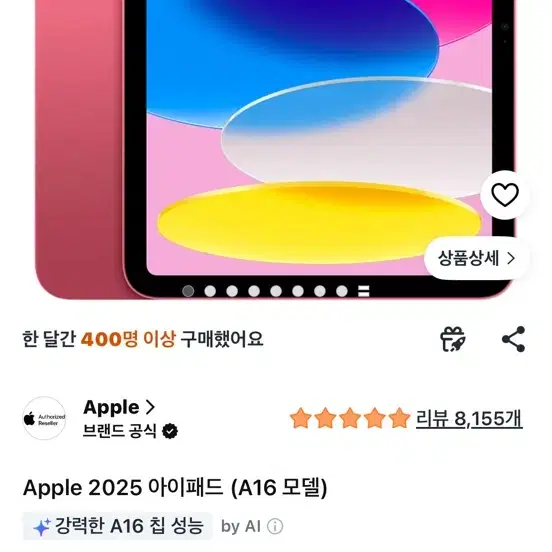552x552 pixels.
Task: View the 8,155 reviews
Action: point(469,419)
